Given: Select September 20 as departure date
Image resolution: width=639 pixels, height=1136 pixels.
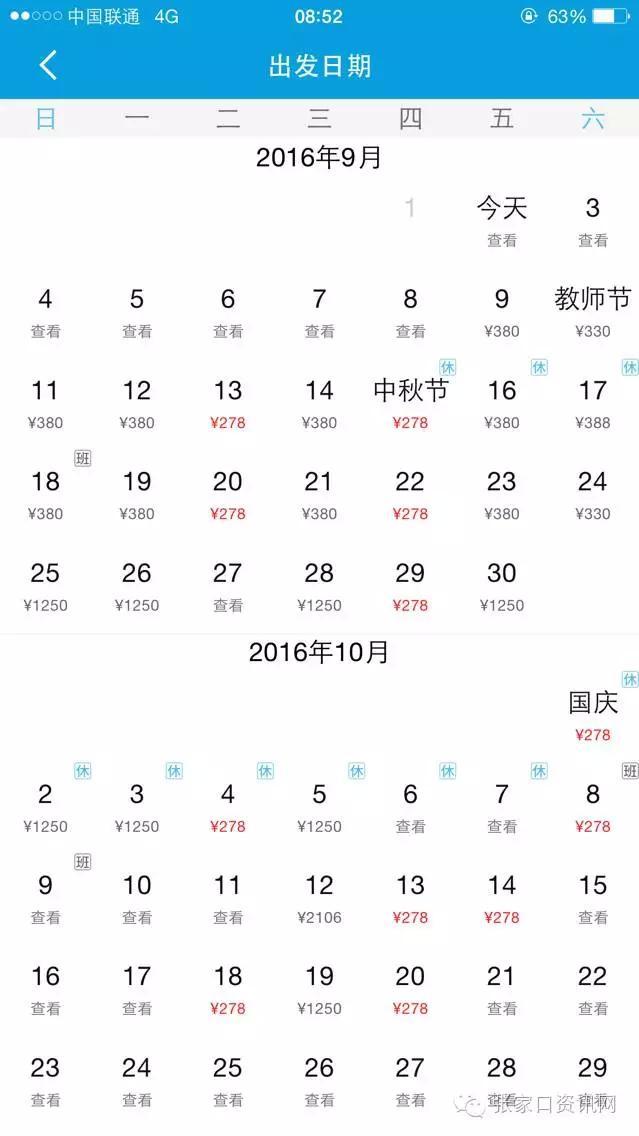Looking at the screenshot, I should coord(227,495).
